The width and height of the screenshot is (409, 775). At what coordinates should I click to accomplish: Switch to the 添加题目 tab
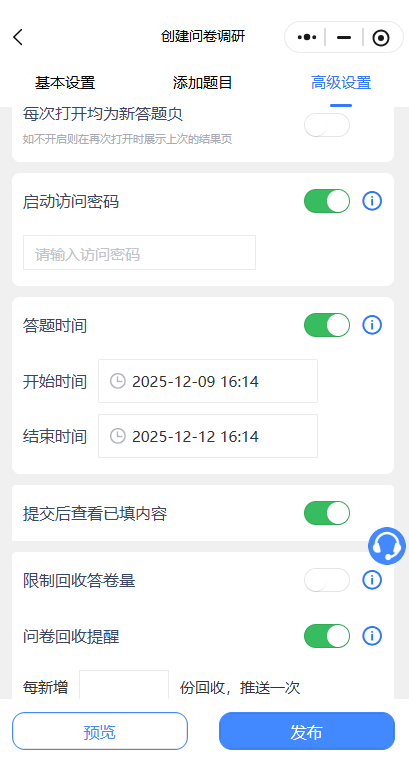pyautogui.click(x=203, y=83)
